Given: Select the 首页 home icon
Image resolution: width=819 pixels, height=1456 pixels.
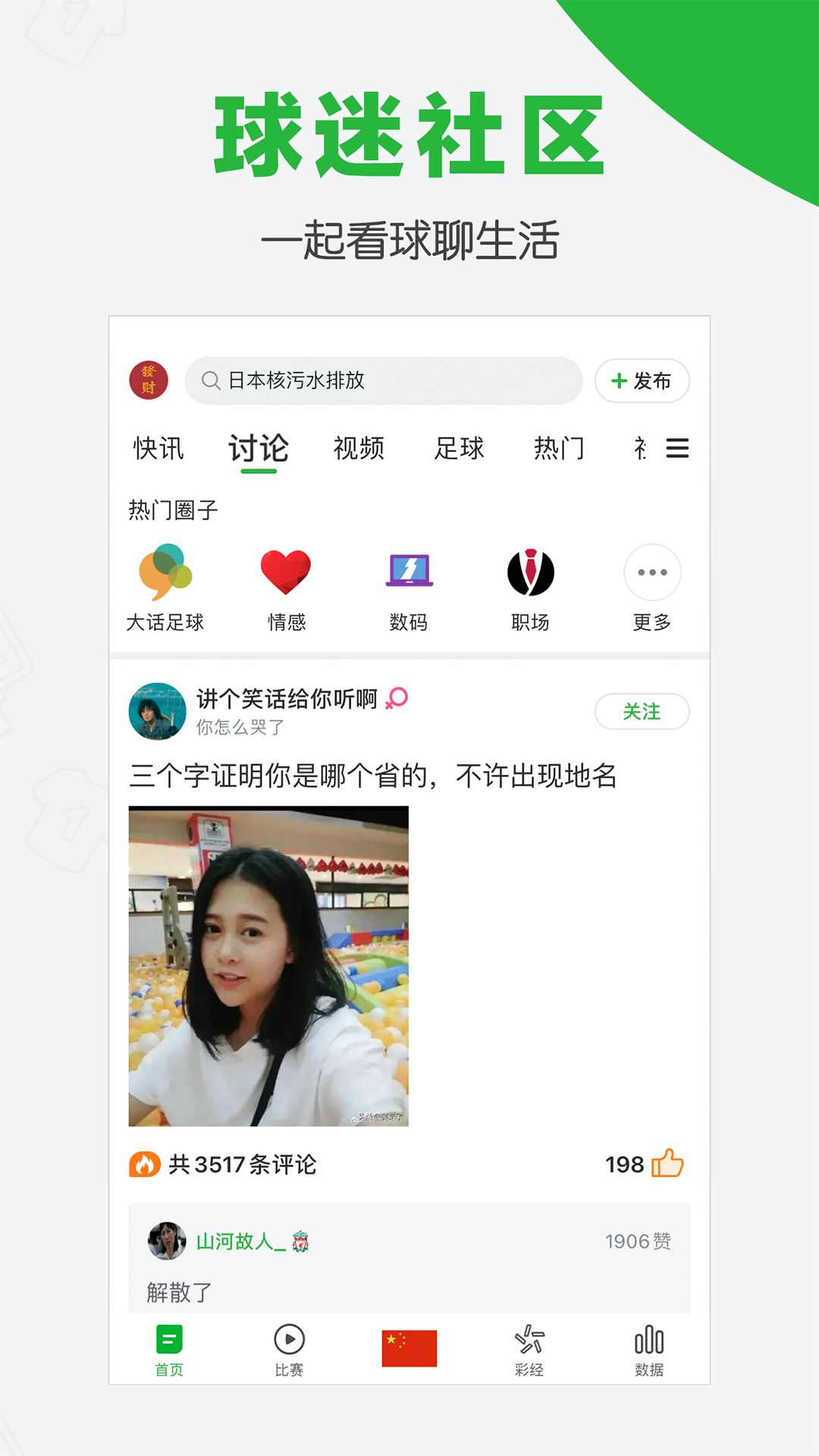Looking at the screenshot, I should click(168, 1339).
